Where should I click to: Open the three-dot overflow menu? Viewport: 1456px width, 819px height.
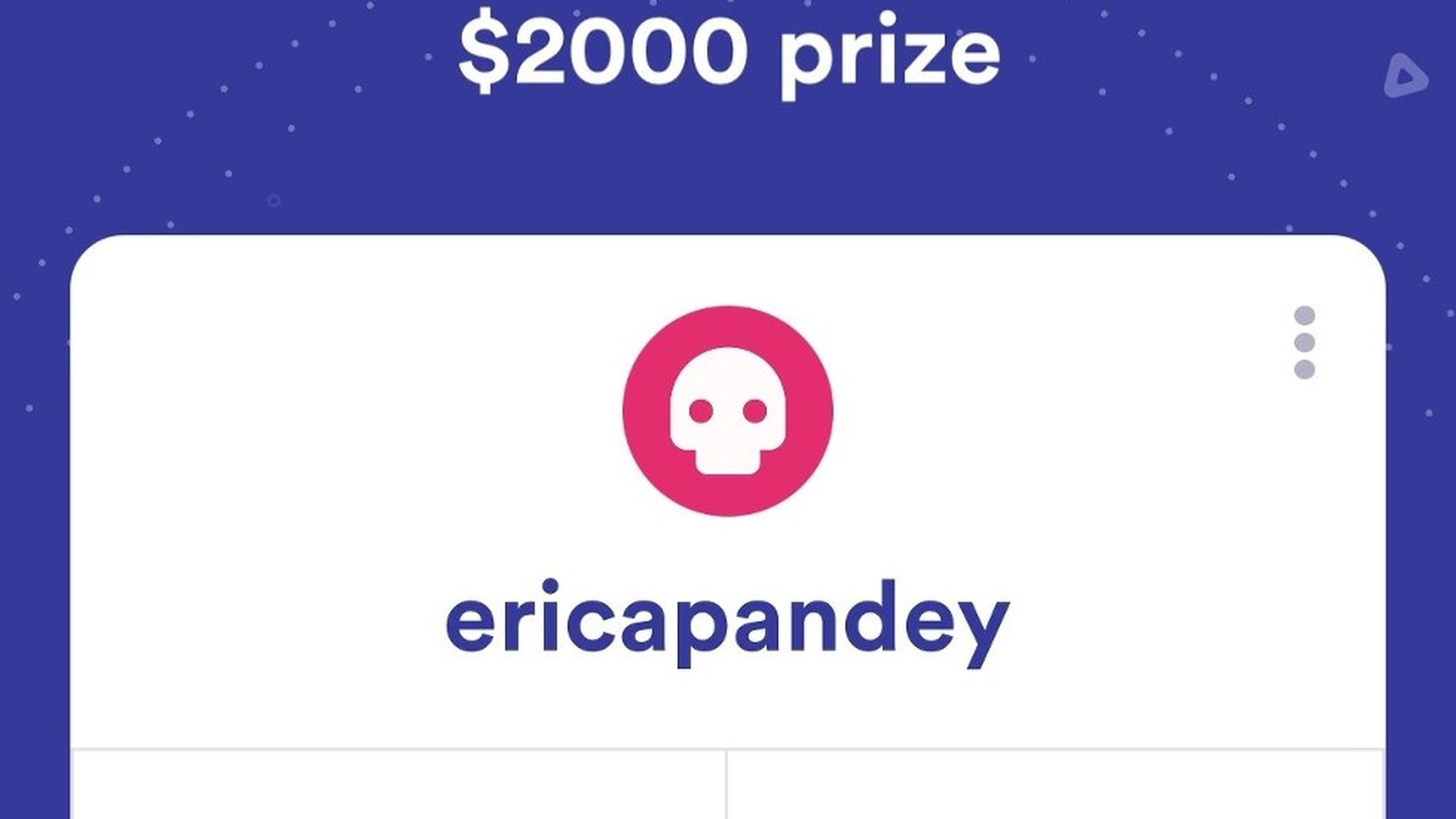tap(1304, 342)
